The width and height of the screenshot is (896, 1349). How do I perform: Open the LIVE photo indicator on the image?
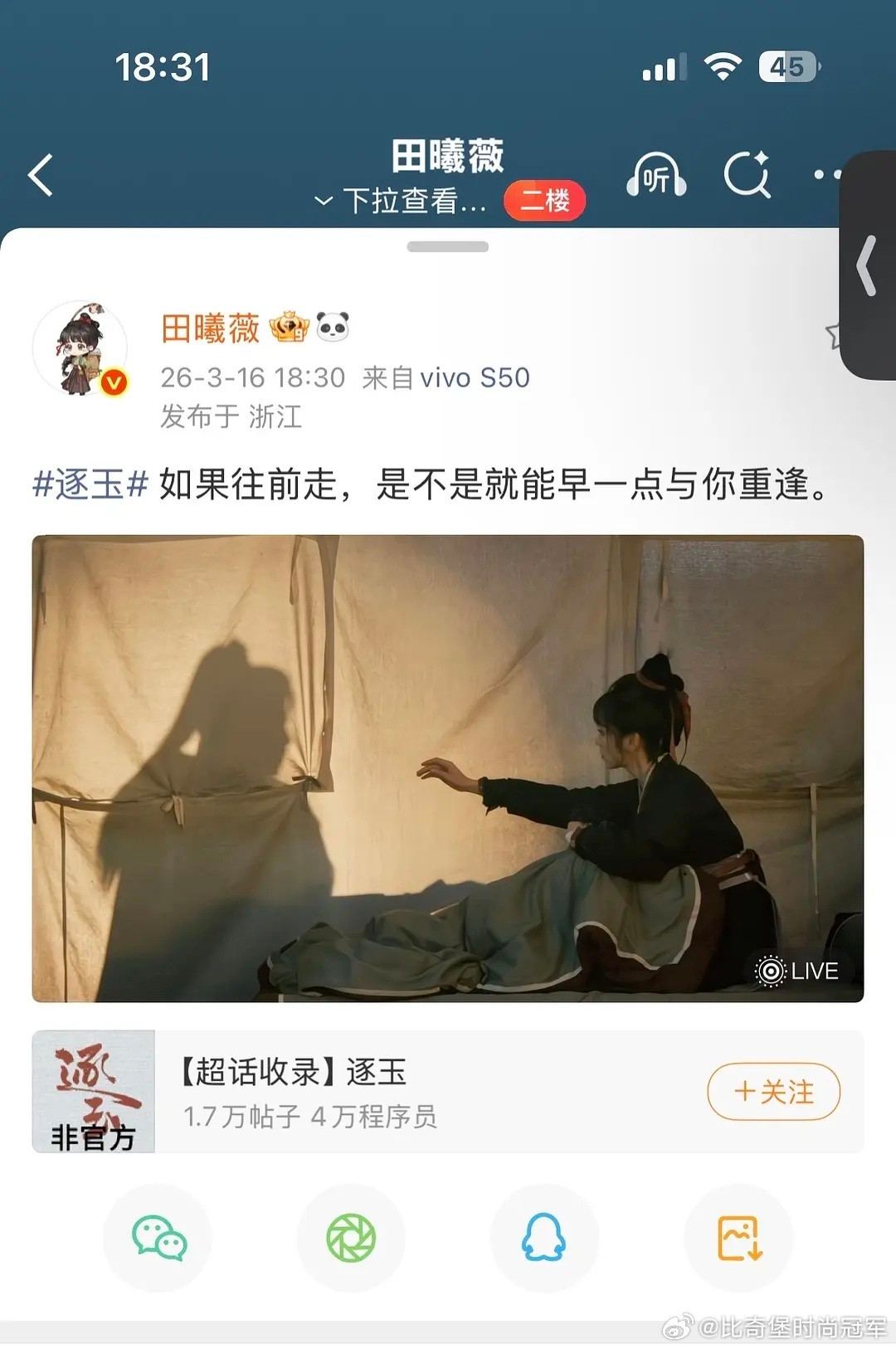click(800, 969)
